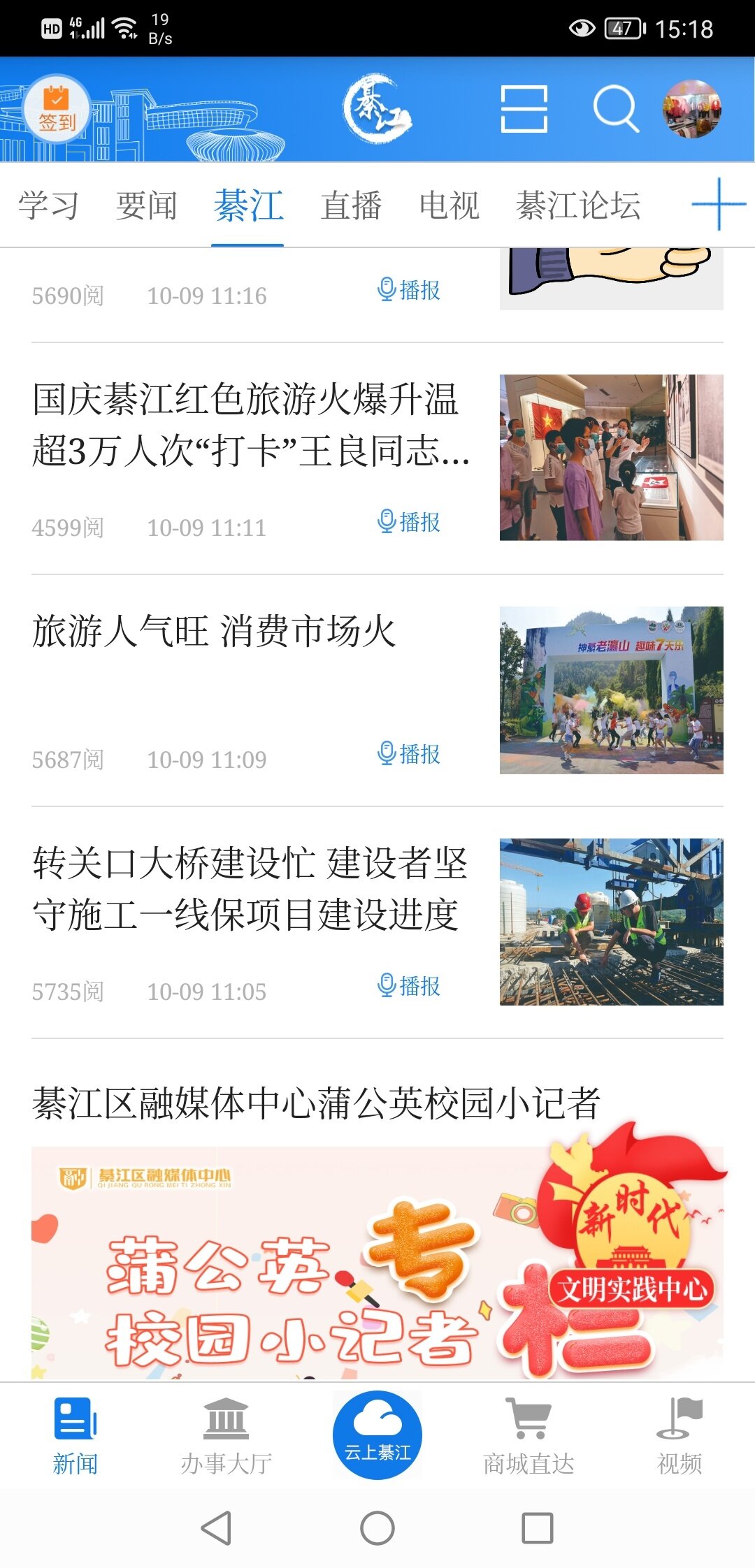Image resolution: width=755 pixels, height=1568 pixels.
Task: Play 播报 audio for the 10-09 11:16 article
Action: coord(409,290)
